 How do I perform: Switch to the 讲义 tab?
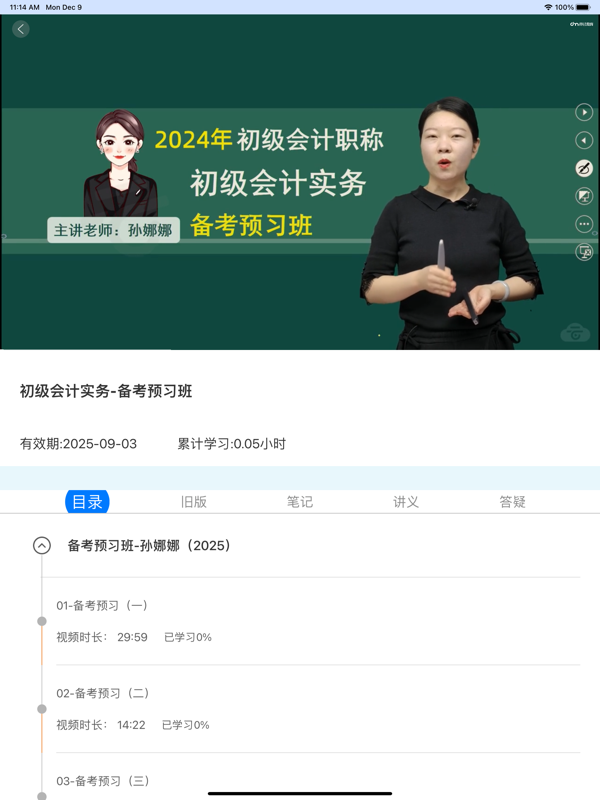(x=406, y=502)
